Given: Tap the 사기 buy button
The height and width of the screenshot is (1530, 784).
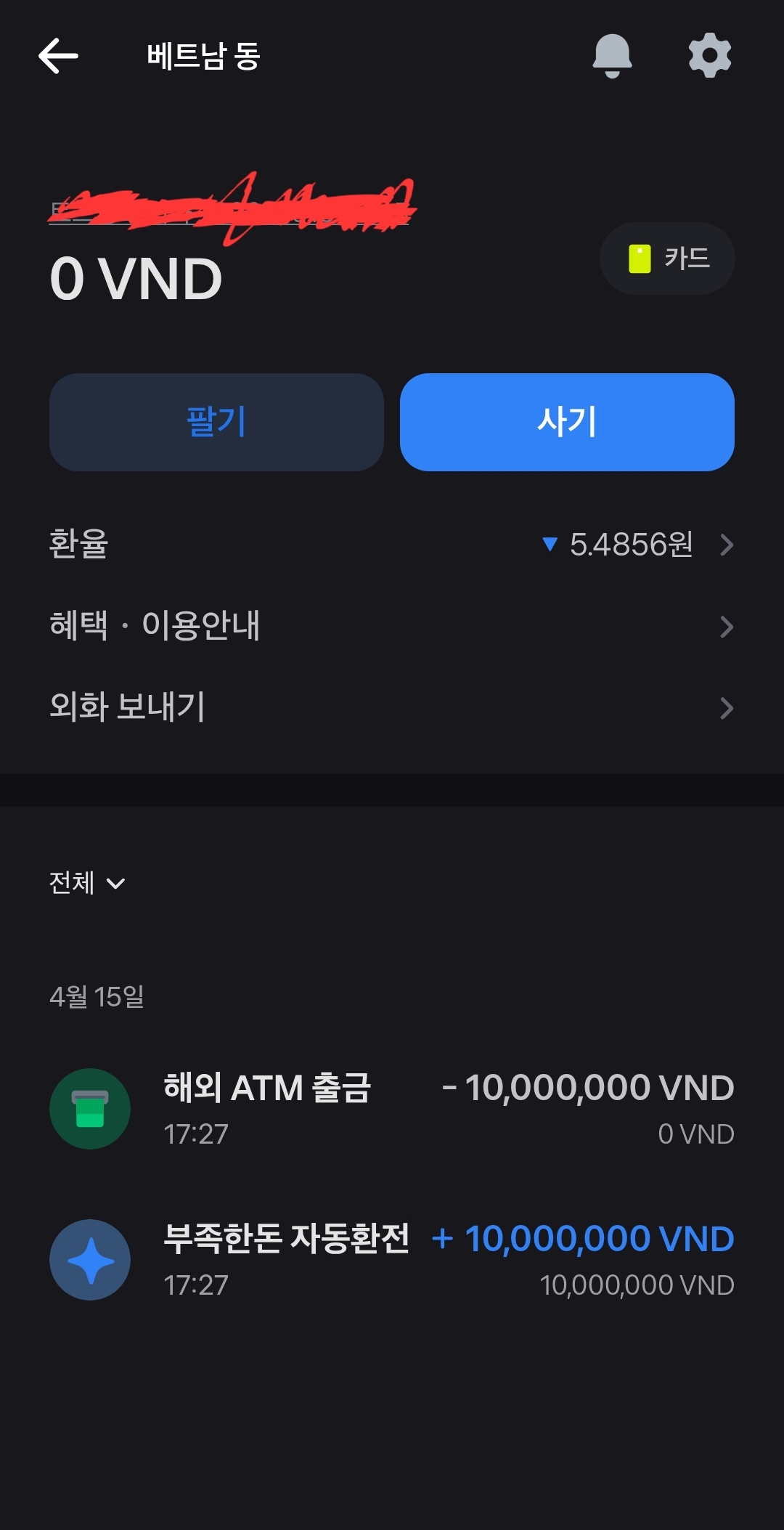Looking at the screenshot, I should [567, 422].
